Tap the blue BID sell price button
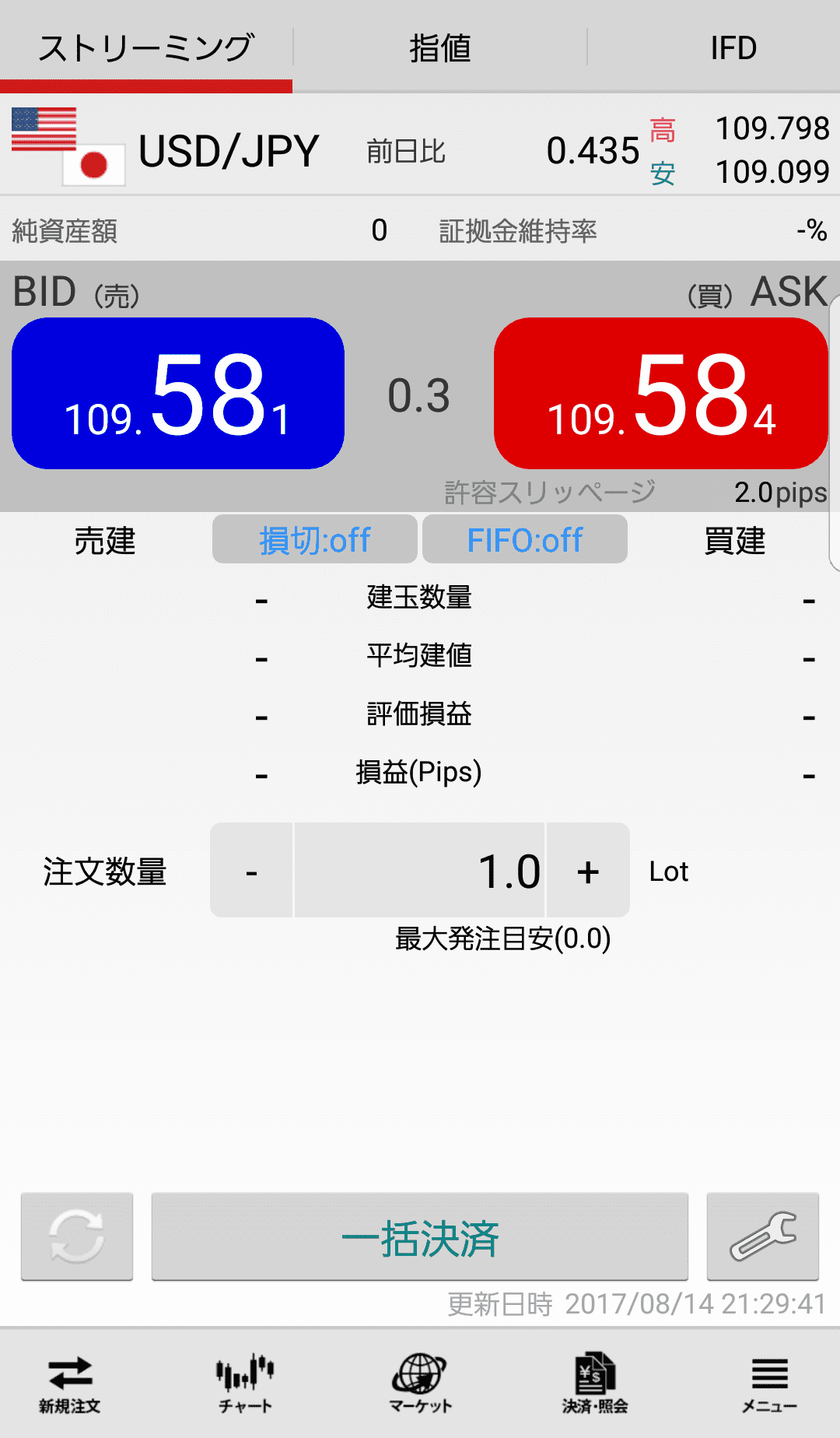Image resolution: width=840 pixels, height=1438 pixels. pos(178,393)
